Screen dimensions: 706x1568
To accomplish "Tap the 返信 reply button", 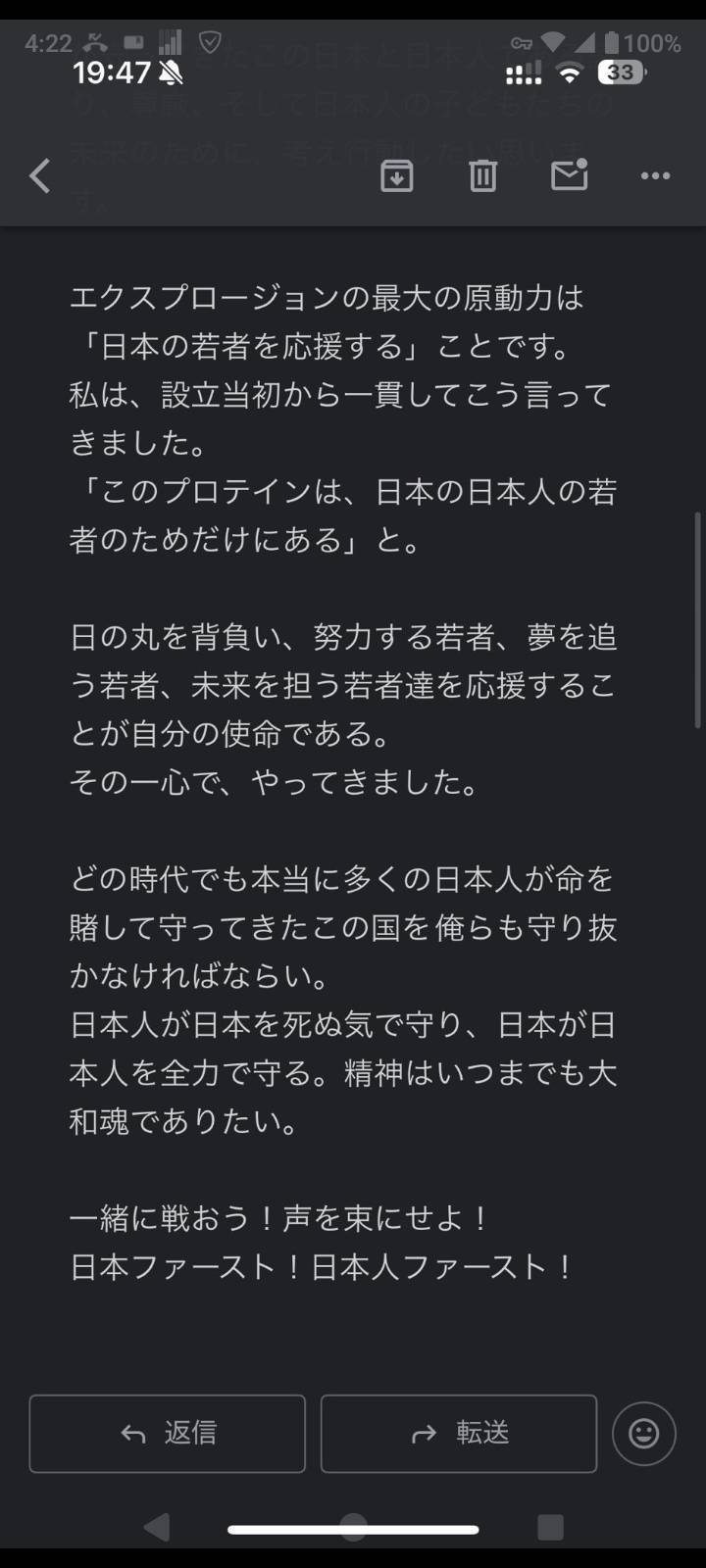I will coord(168,1434).
